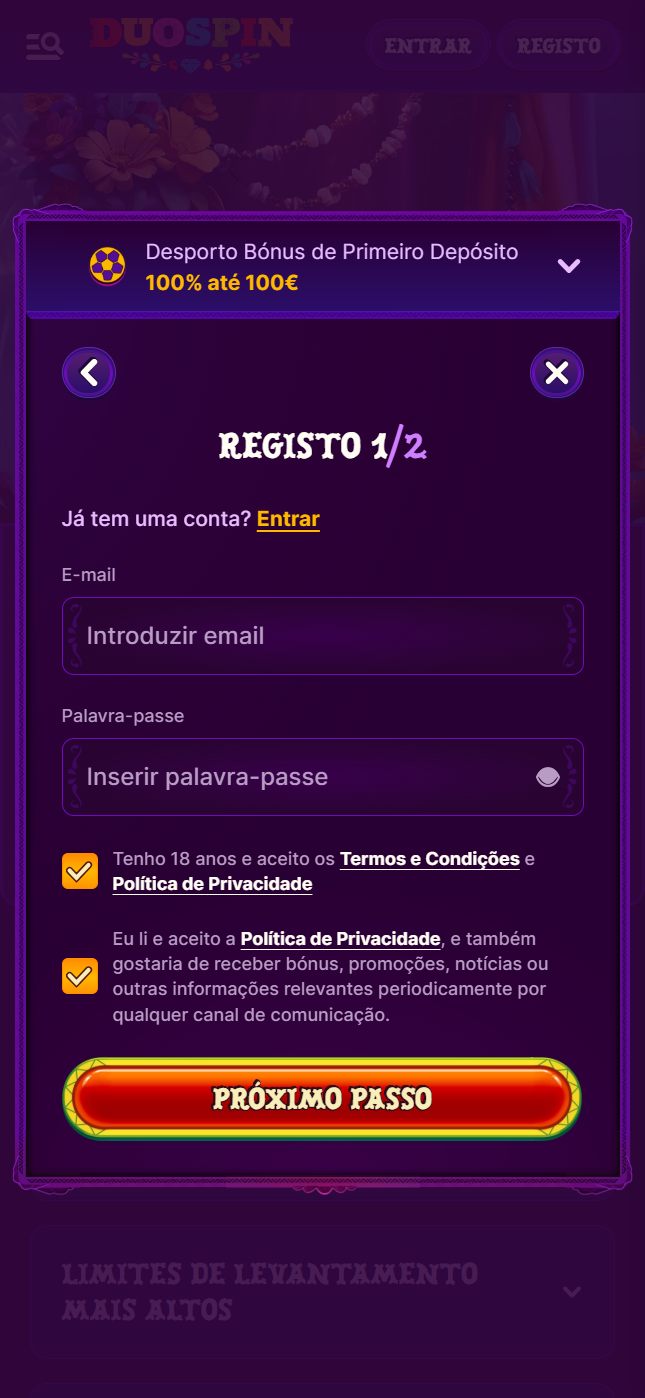
Task: Open the Termos e Condições link
Action: coord(429,859)
